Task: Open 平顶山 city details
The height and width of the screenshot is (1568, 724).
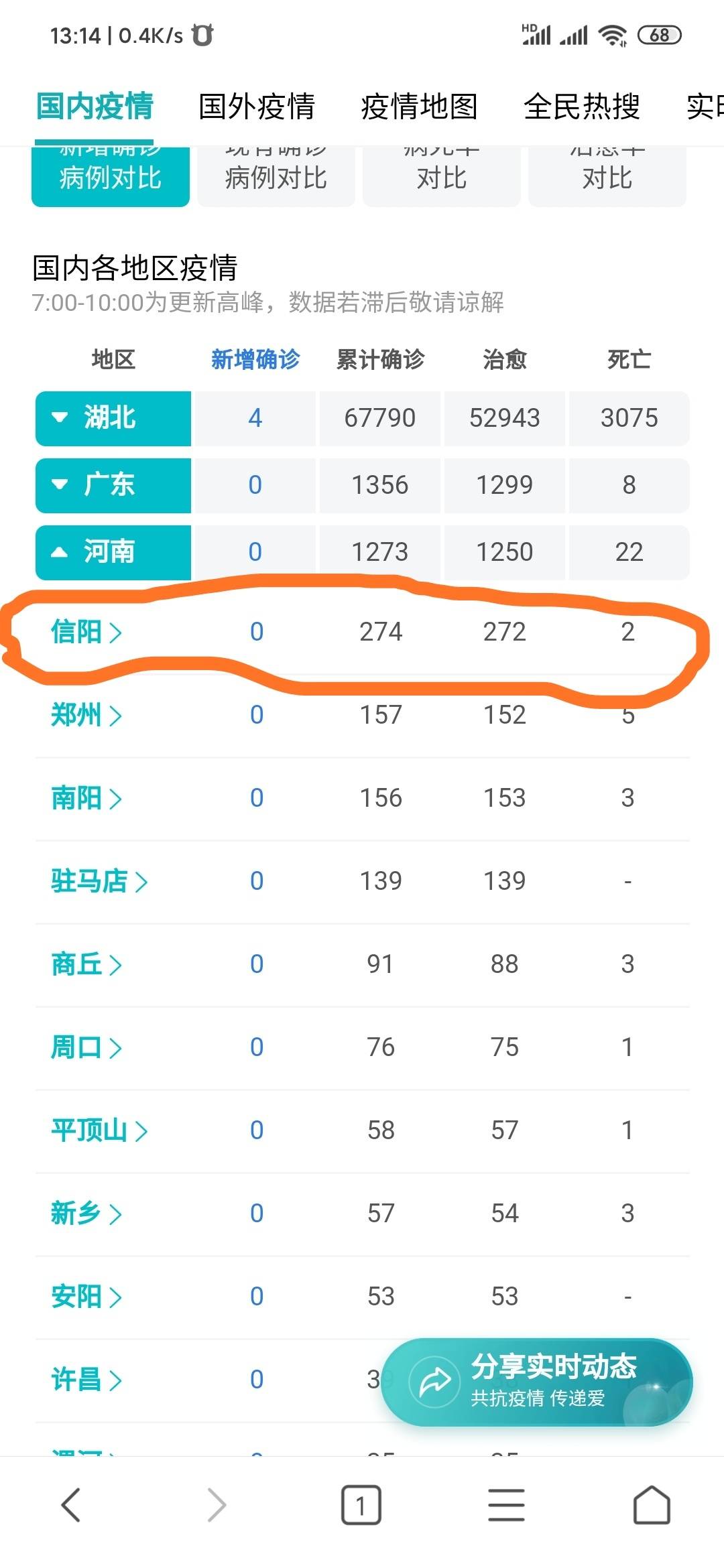Action: point(99,1130)
